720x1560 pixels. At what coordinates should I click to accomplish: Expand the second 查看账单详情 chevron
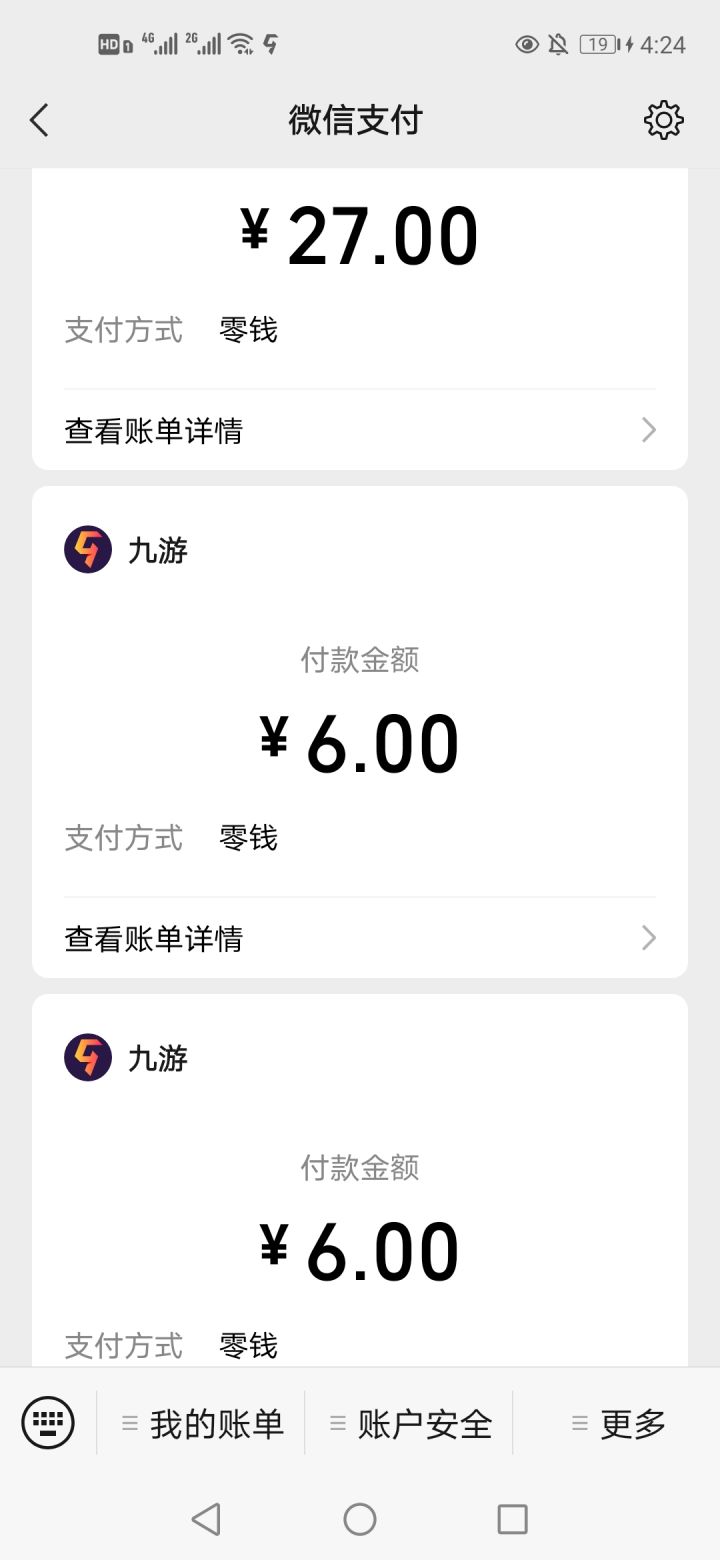click(648, 938)
